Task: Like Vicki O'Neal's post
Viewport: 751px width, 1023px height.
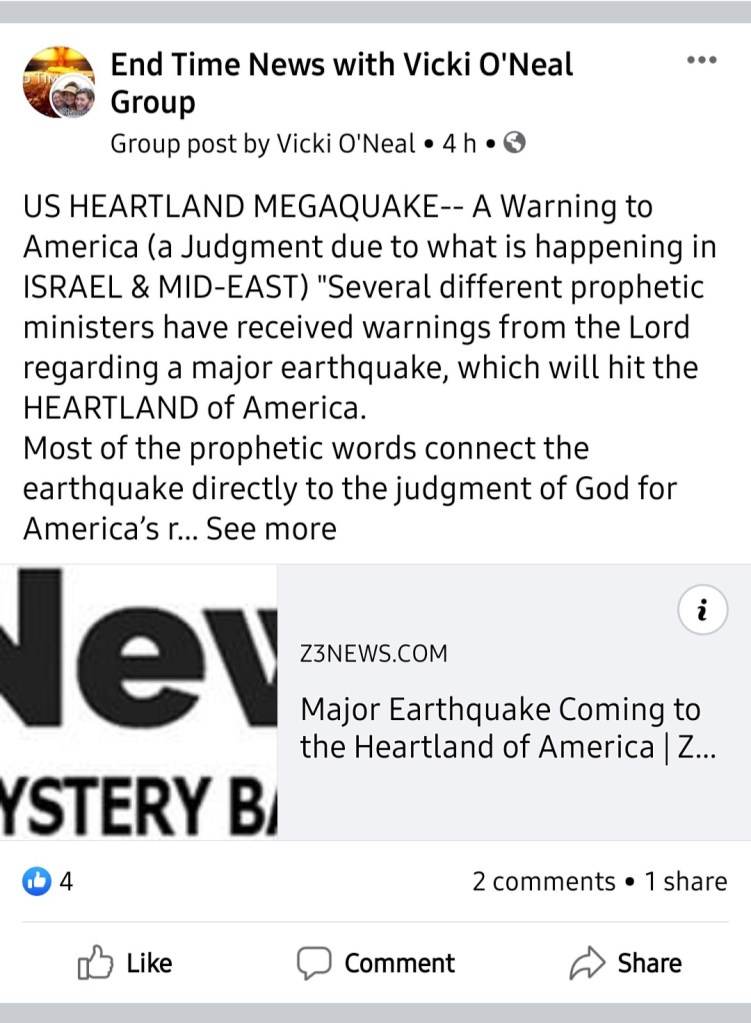Action: pyautogui.click(x=125, y=963)
